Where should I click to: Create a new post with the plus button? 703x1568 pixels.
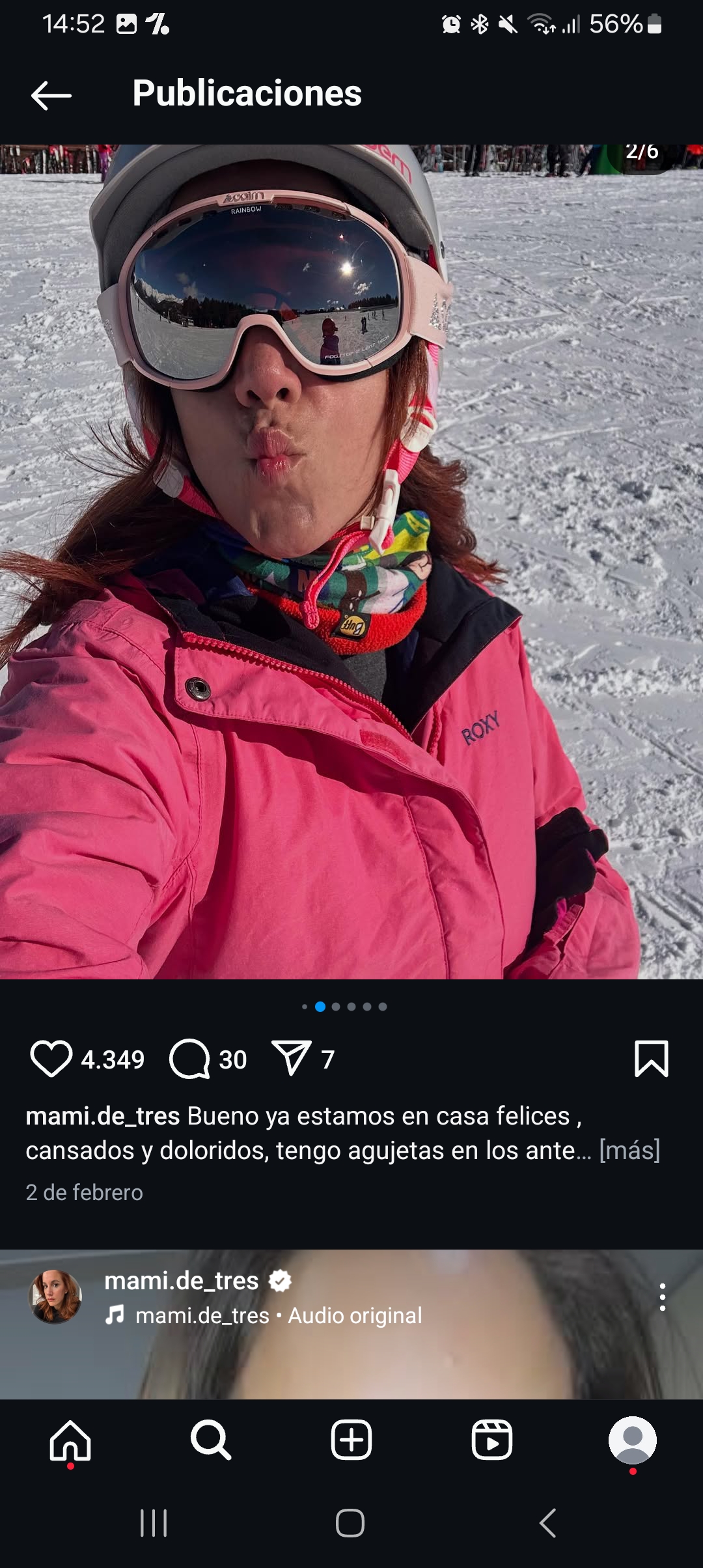click(x=351, y=1440)
